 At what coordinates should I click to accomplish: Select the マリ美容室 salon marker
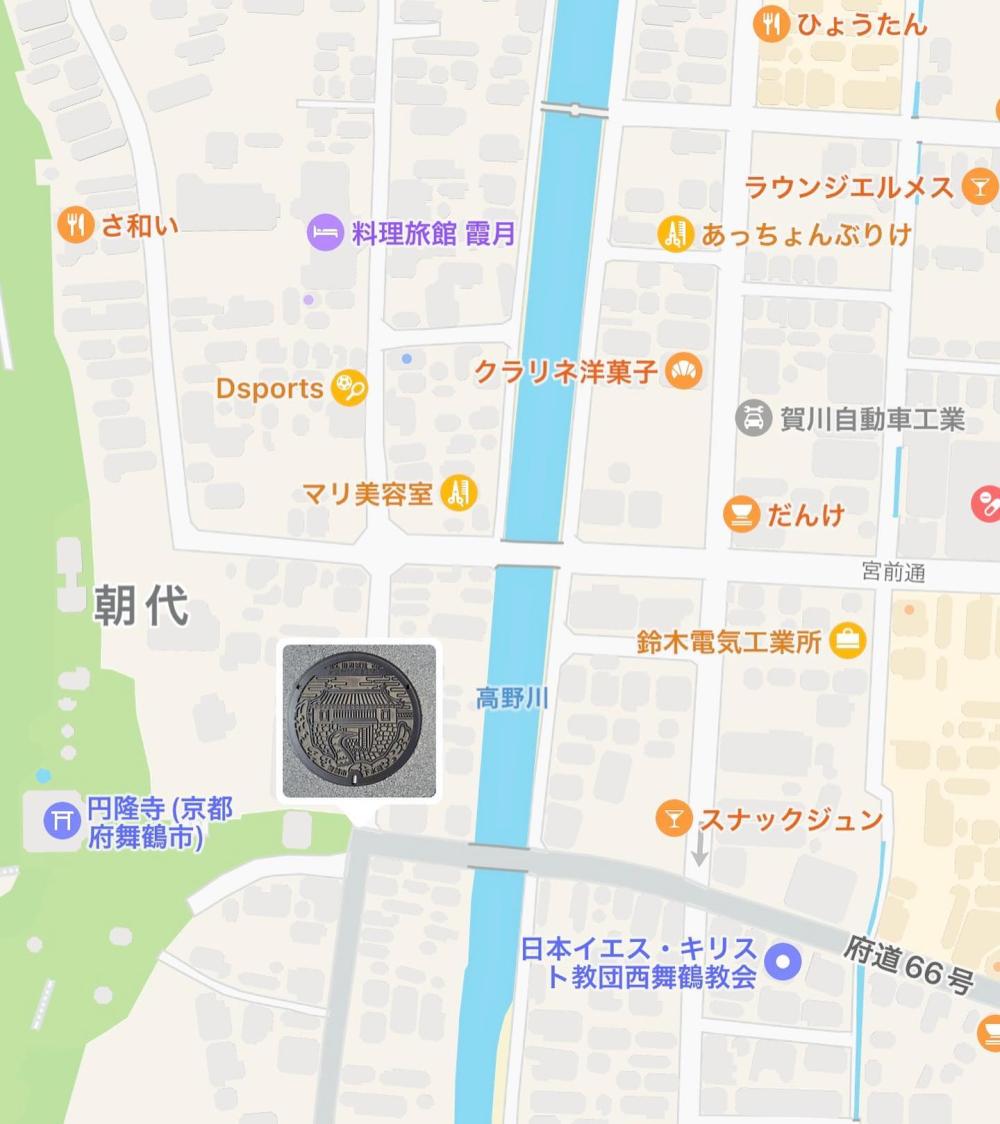click(x=459, y=493)
